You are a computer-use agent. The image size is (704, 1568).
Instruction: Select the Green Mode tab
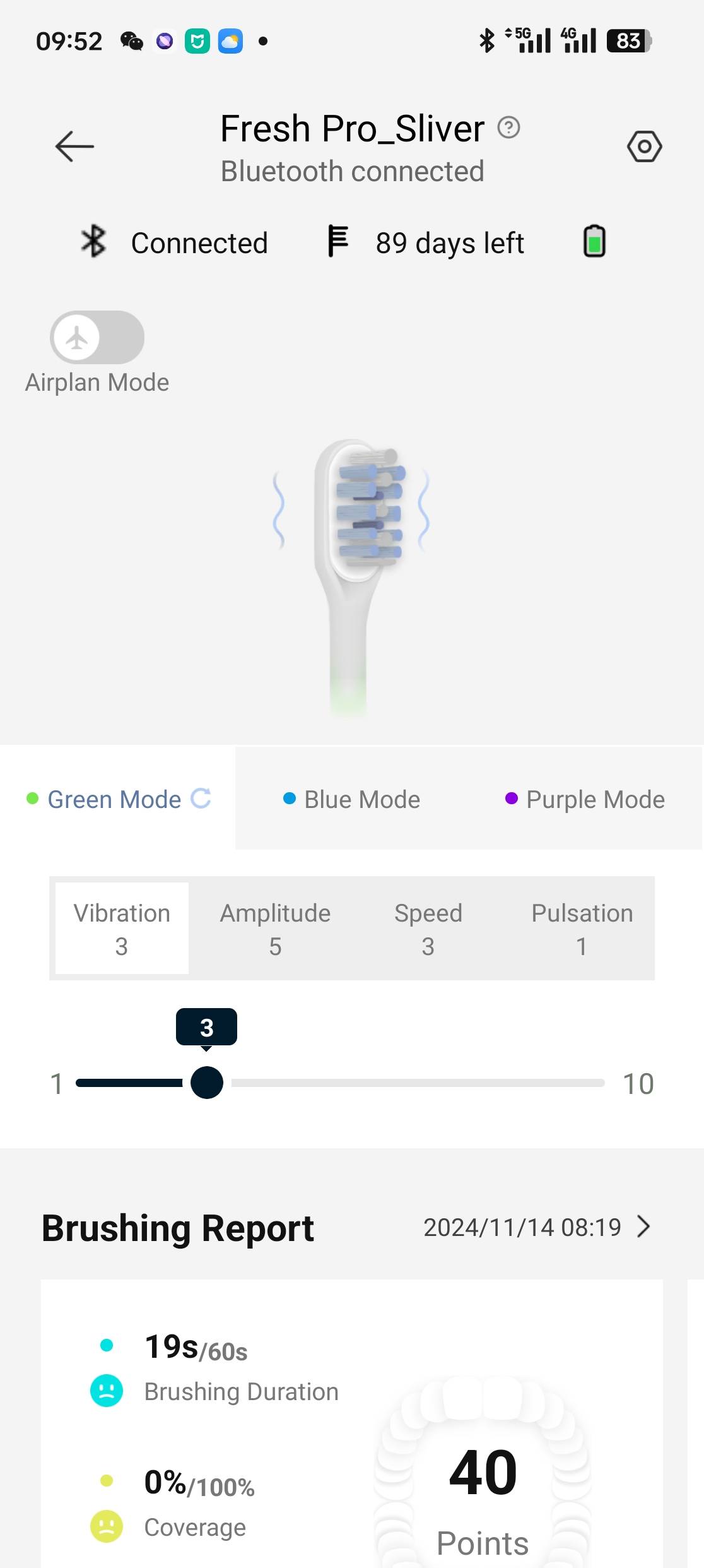coord(114,799)
